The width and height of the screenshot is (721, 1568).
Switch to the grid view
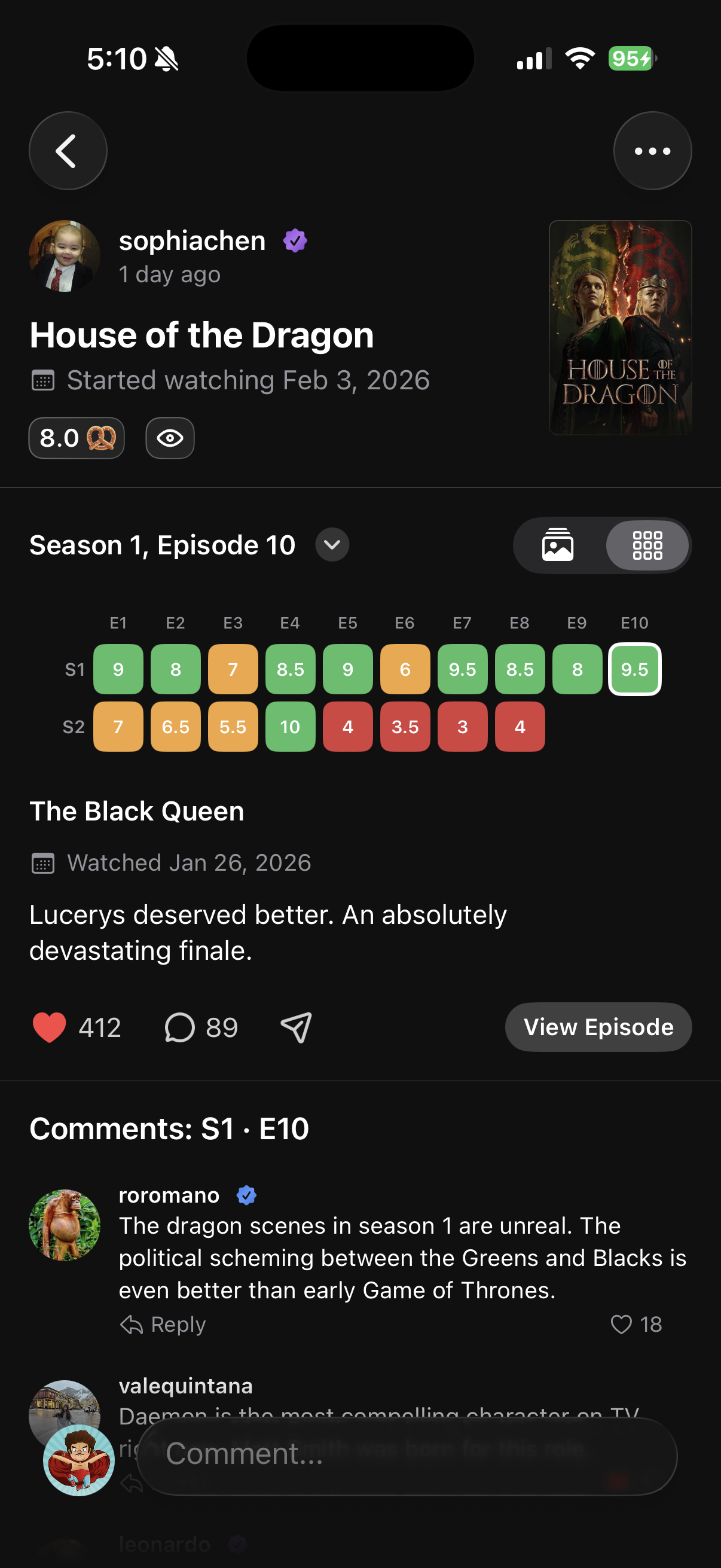(x=647, y=545)
